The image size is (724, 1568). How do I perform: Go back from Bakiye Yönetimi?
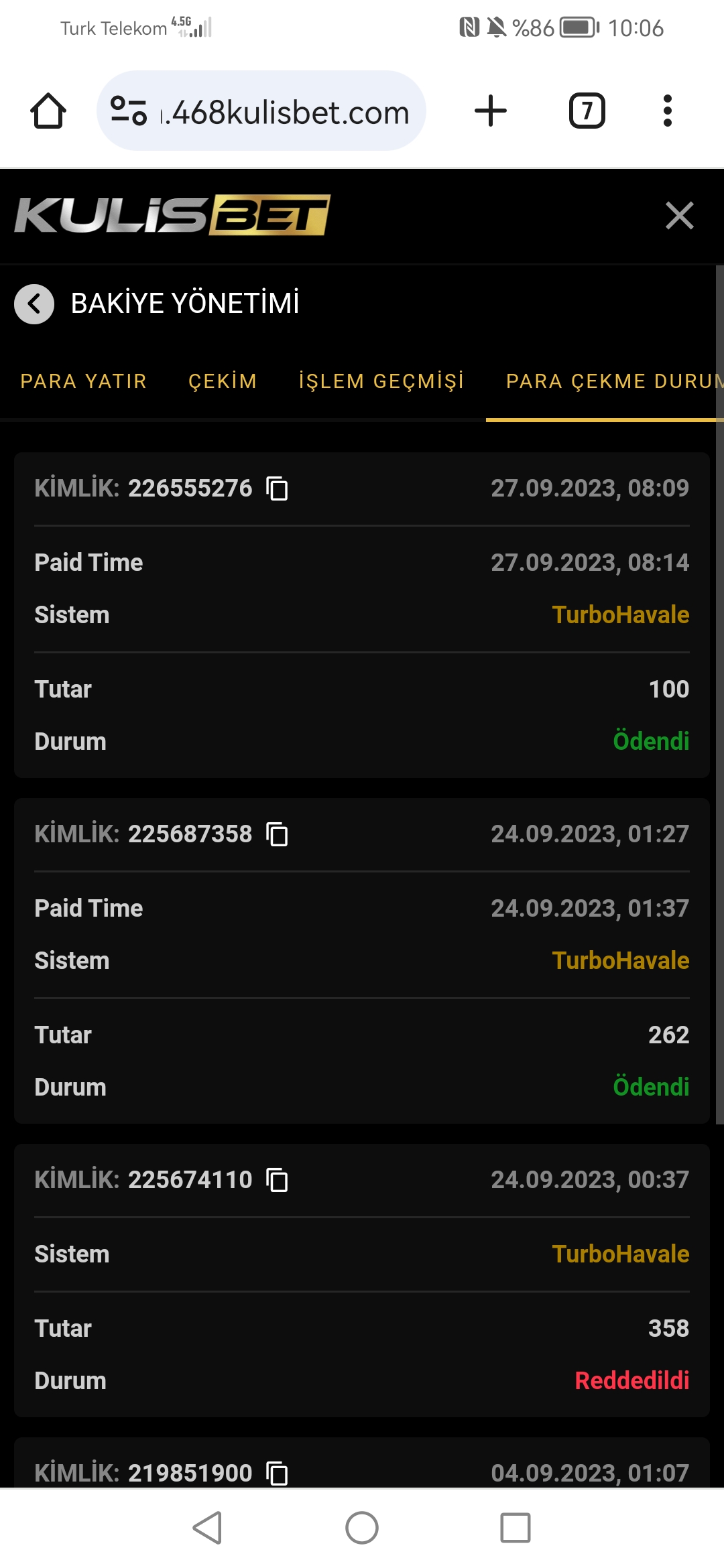[34, 304]
